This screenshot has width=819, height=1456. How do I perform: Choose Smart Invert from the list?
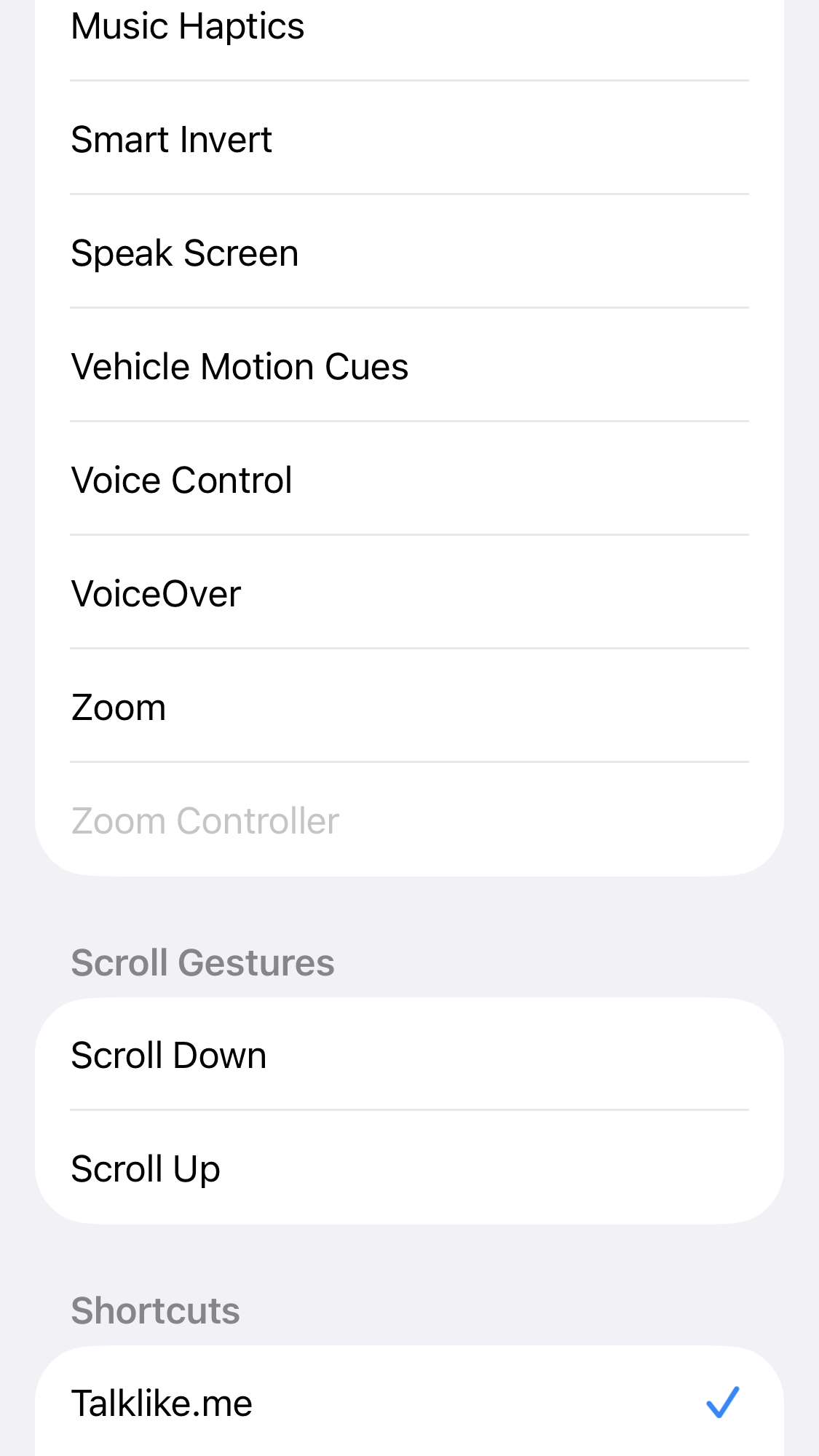coord(408,139)
